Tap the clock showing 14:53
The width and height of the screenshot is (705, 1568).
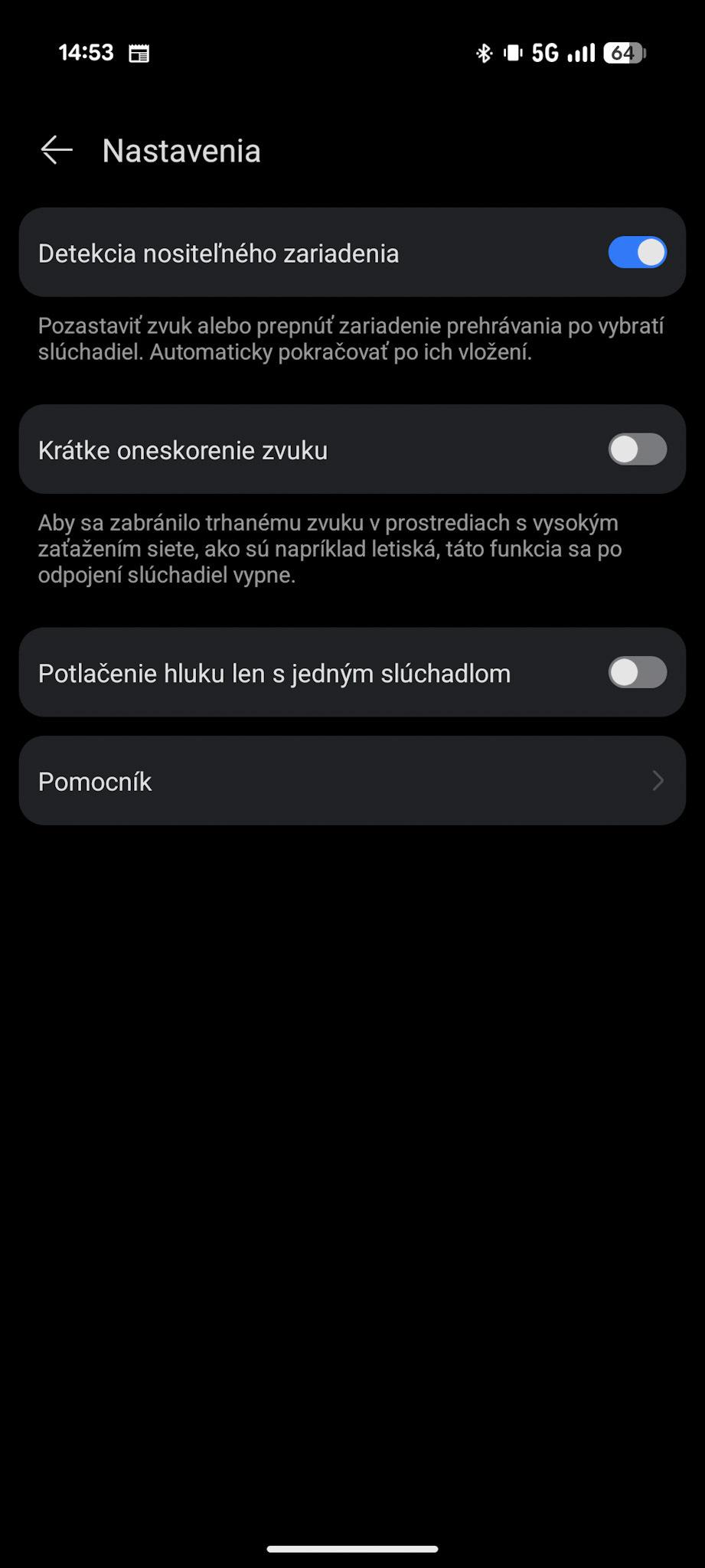(x=86, y=52)
